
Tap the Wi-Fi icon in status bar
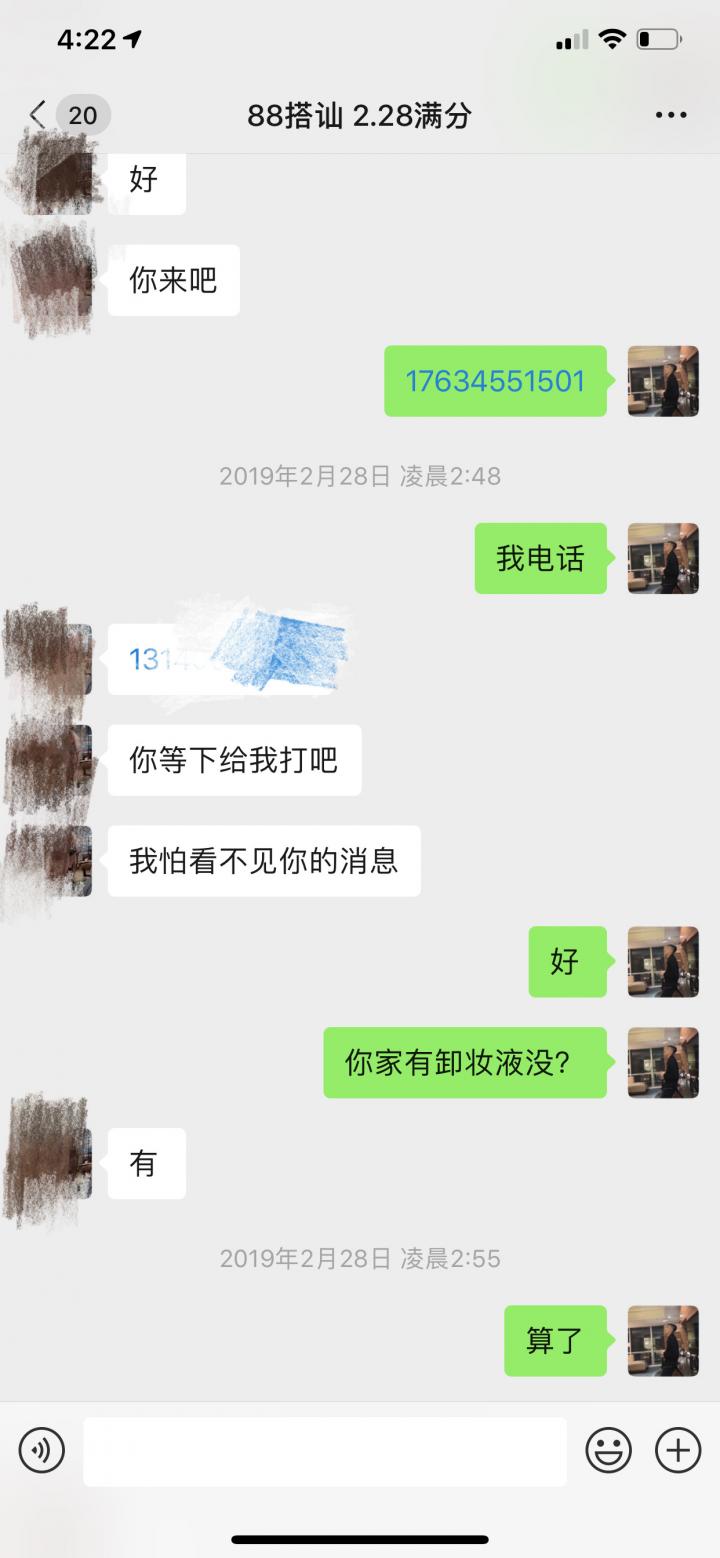tap(611, 38)
